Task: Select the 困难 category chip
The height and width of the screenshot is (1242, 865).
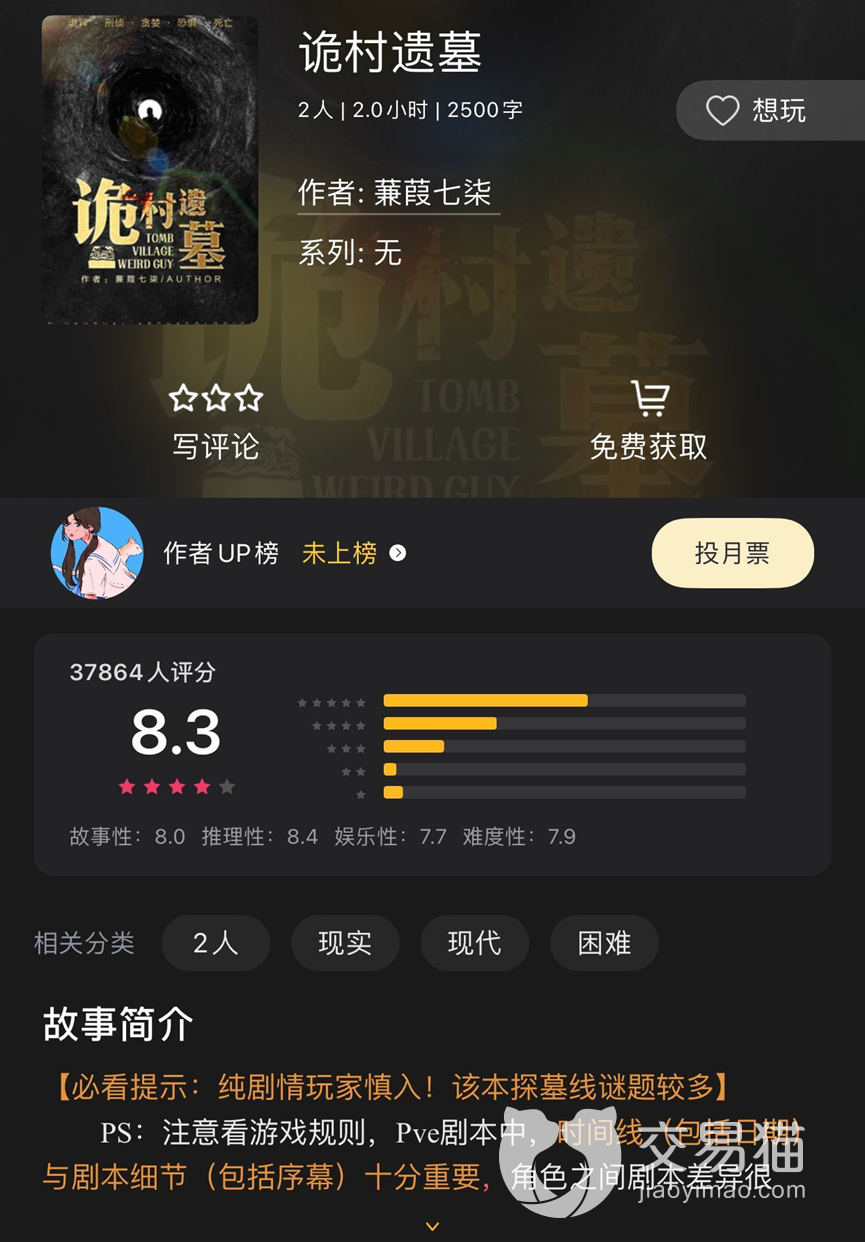Action: [604, 943]
